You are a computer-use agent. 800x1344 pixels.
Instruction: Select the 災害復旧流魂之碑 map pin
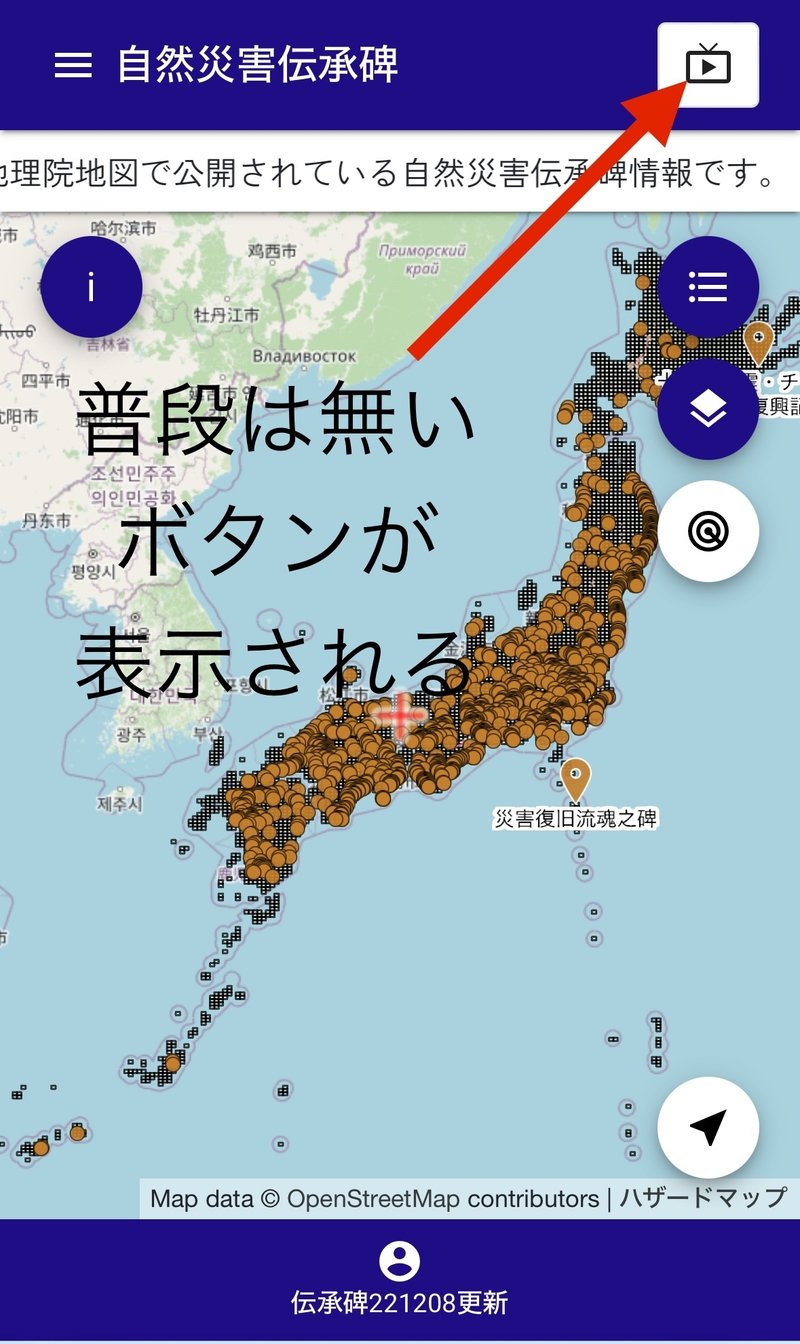click(x=575, y=779)
